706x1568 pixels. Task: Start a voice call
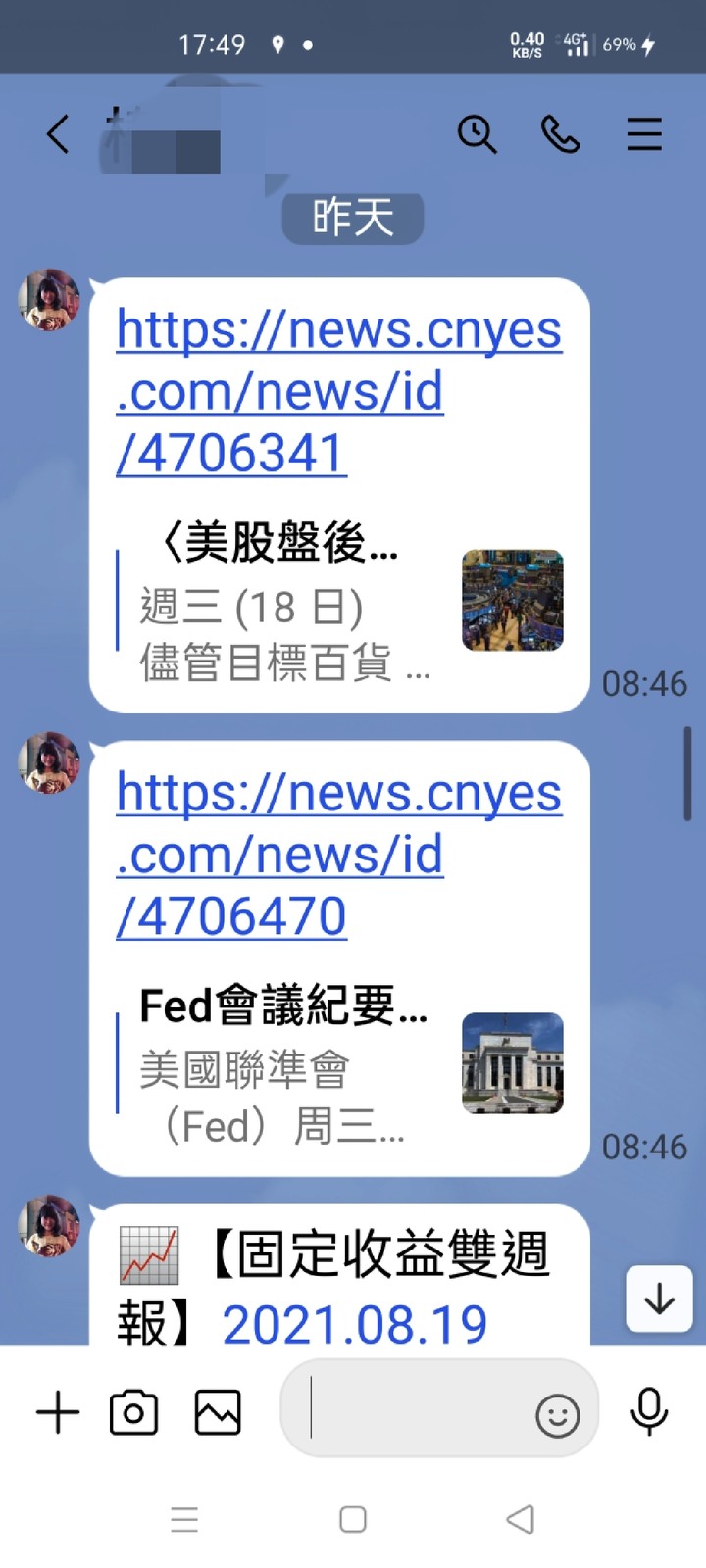point(561,134)
